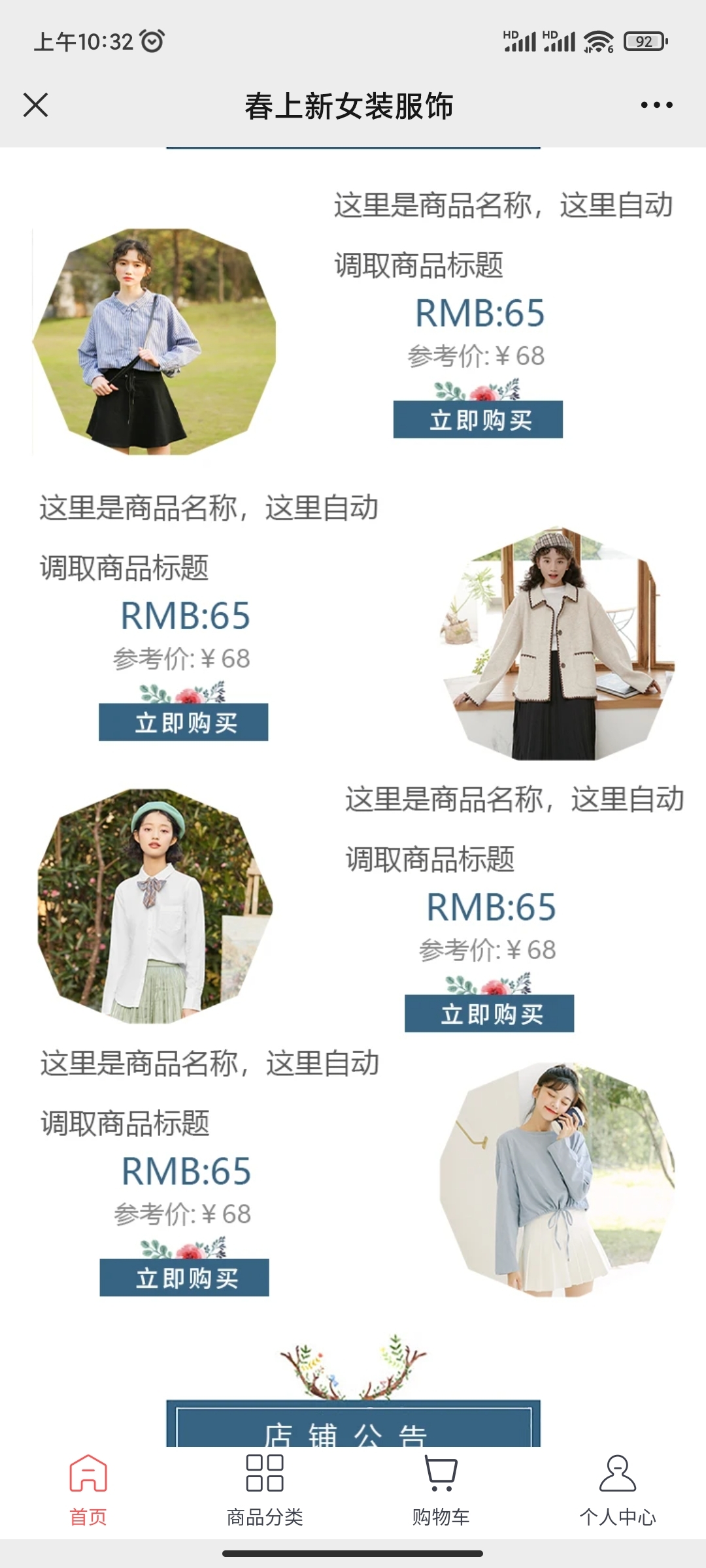706x1568 pixels.
Task: Tap 立即购买 next to the beige jacket
Action: point(184,722)
